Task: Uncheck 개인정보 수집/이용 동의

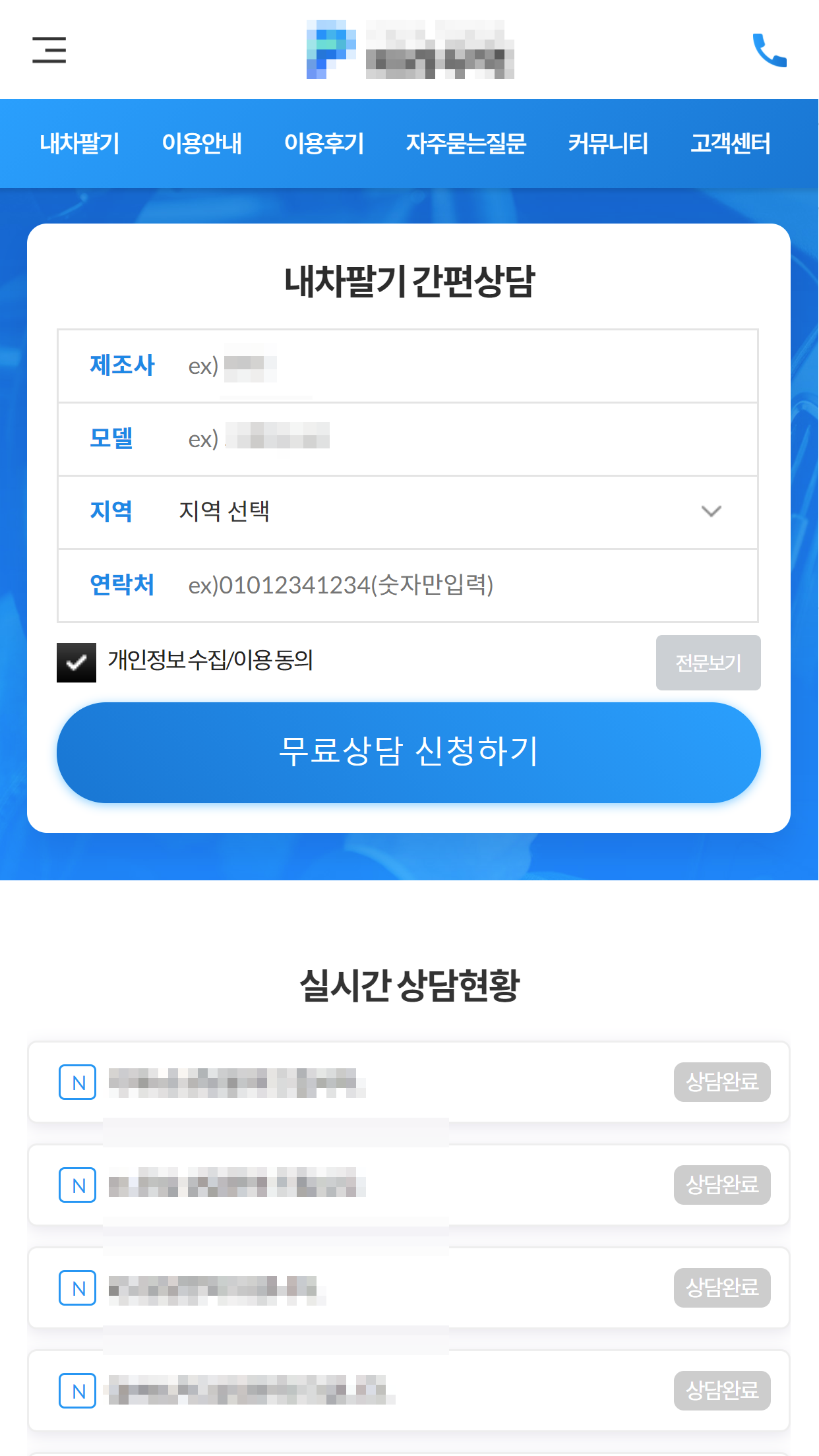Action: [76, 662]
